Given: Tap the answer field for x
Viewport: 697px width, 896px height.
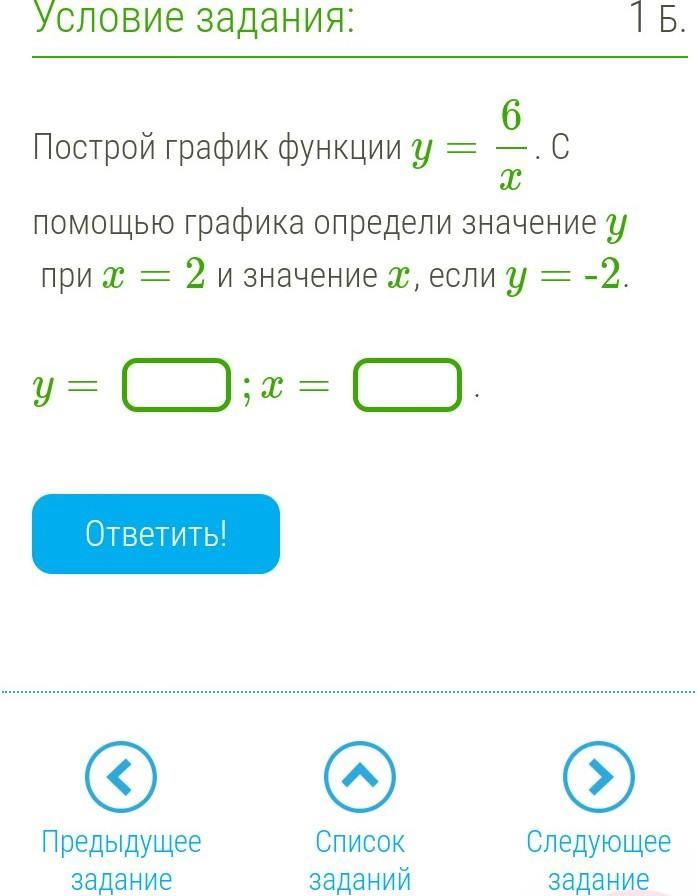Looking at the screenshot, I should click(x=408, y=386).
